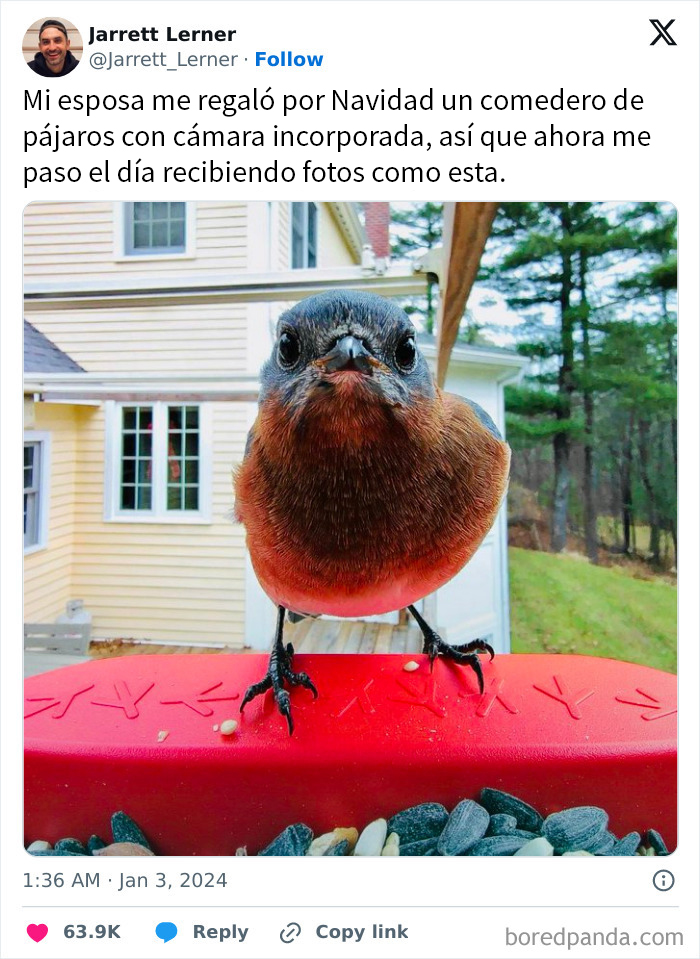Like this post with the heart
Viewport: 700px width, 959px height.
37,932
